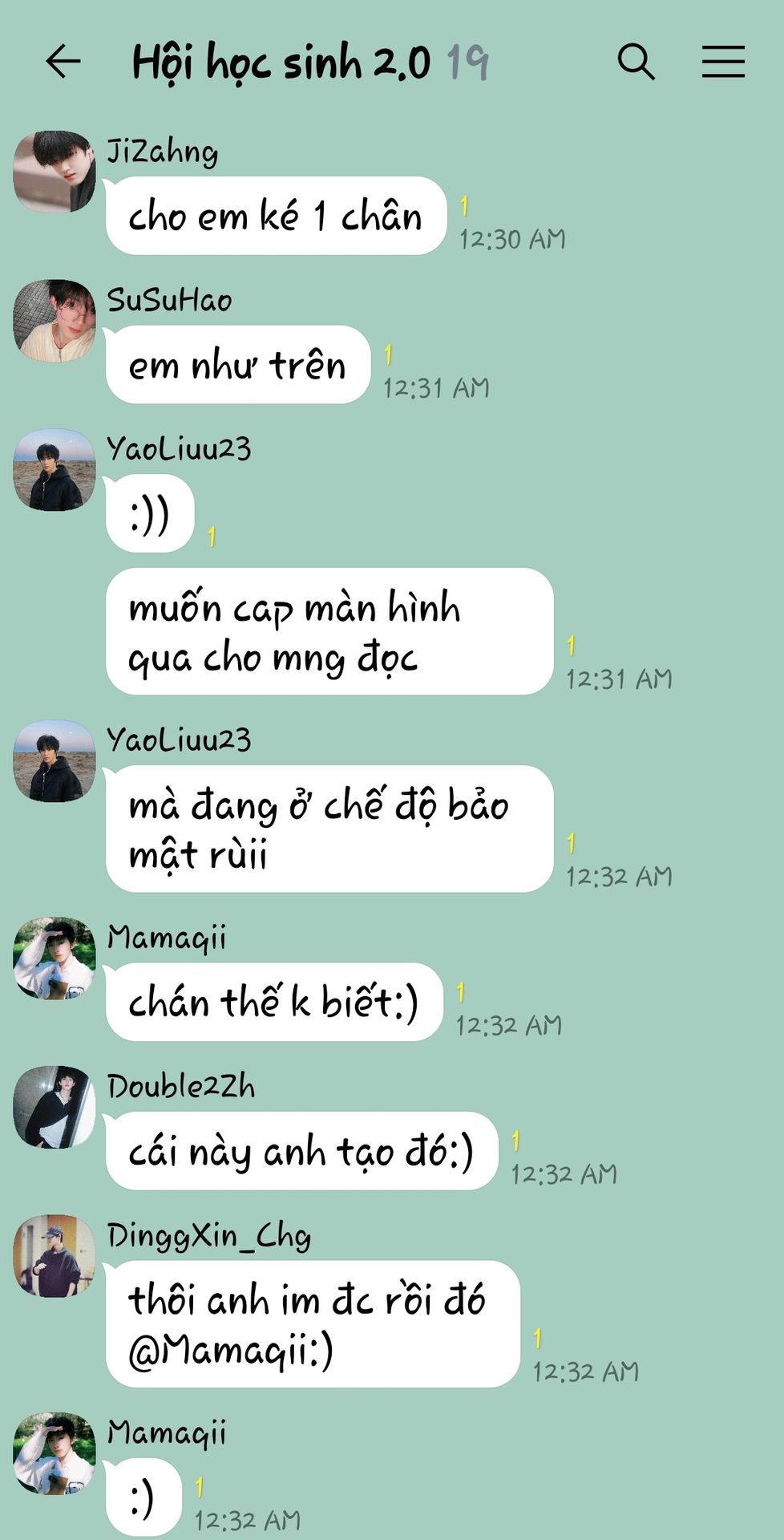Open the hamburger menu of the chat

723,62
